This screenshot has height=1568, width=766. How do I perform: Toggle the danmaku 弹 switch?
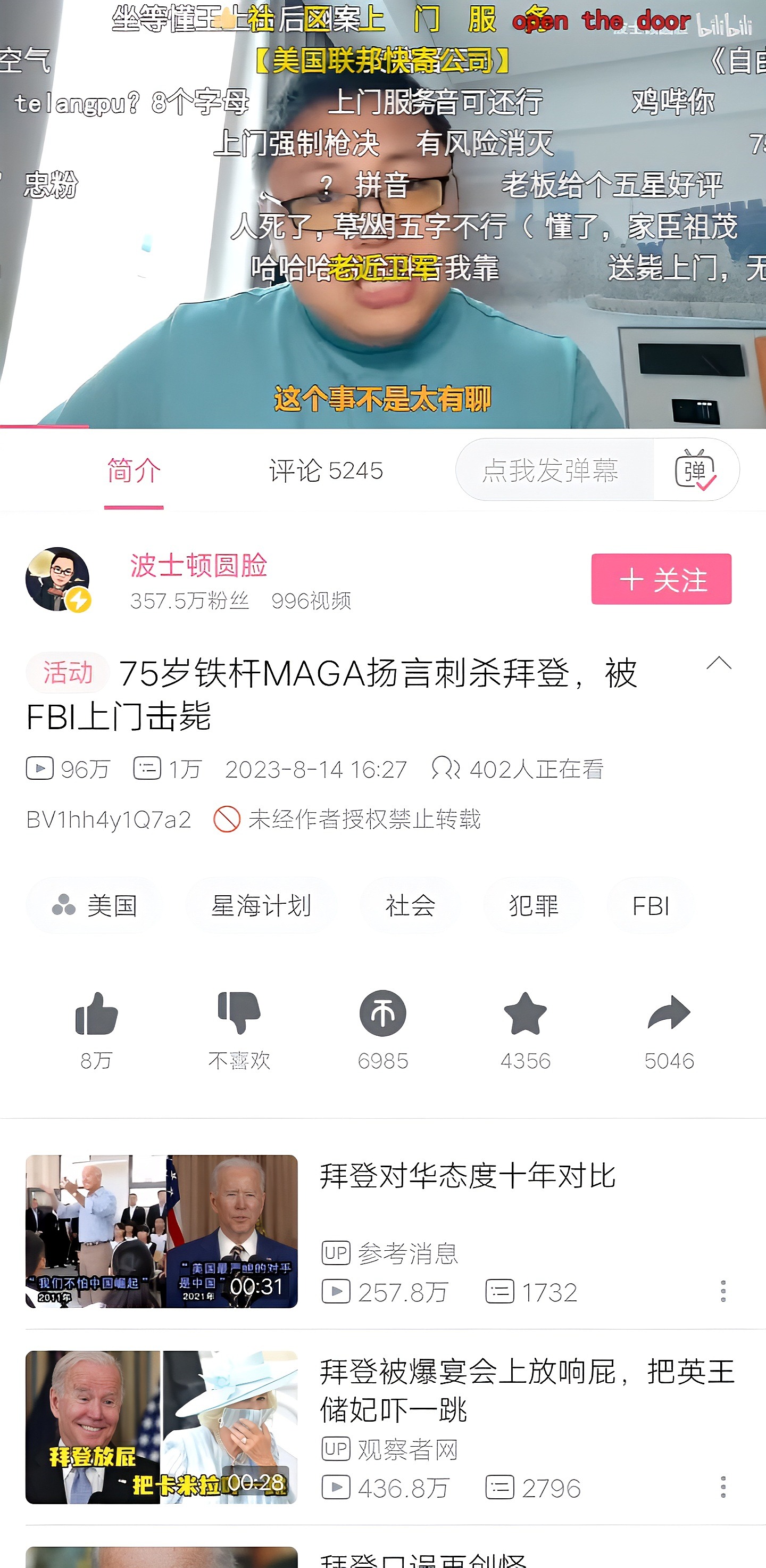point(695,469)
